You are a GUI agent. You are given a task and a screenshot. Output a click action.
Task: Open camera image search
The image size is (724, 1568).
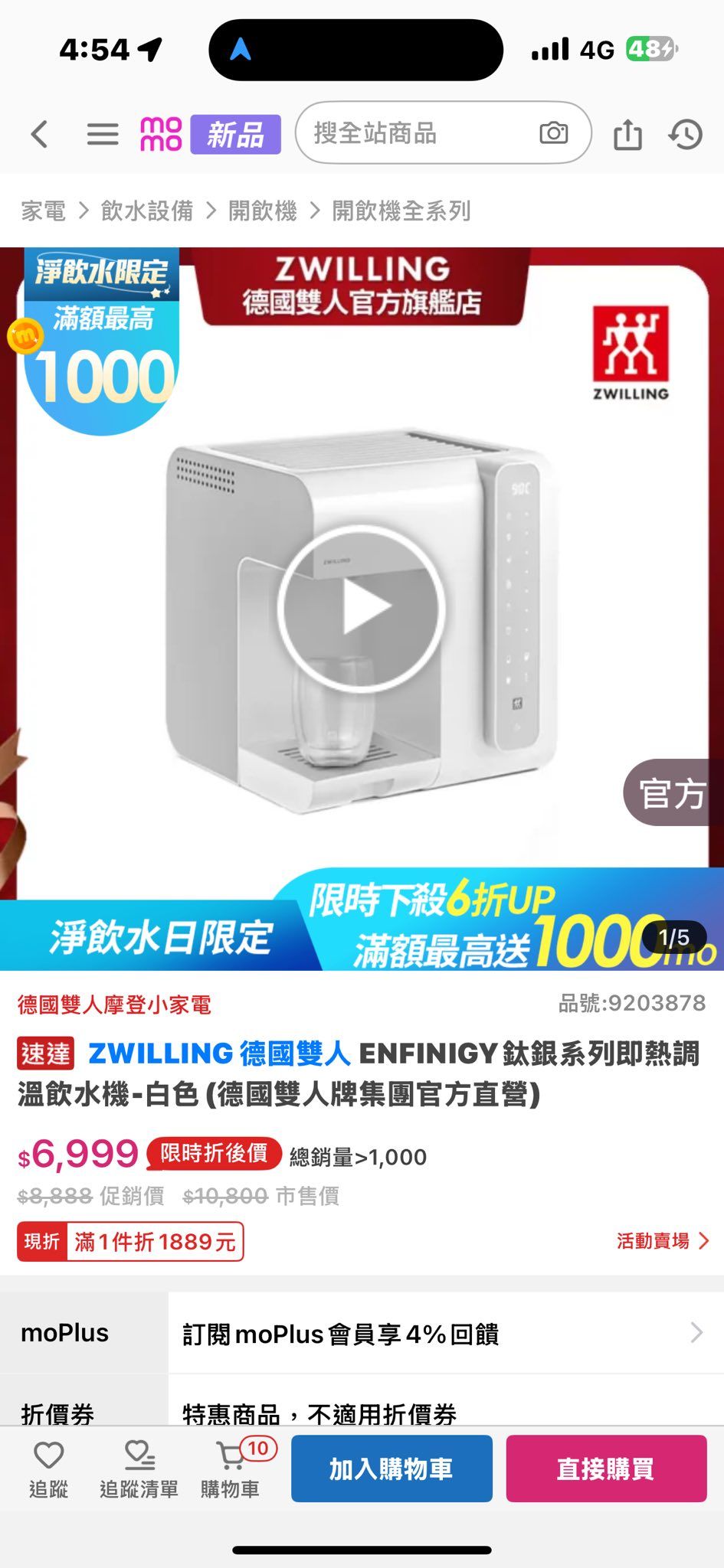[554, 133]
